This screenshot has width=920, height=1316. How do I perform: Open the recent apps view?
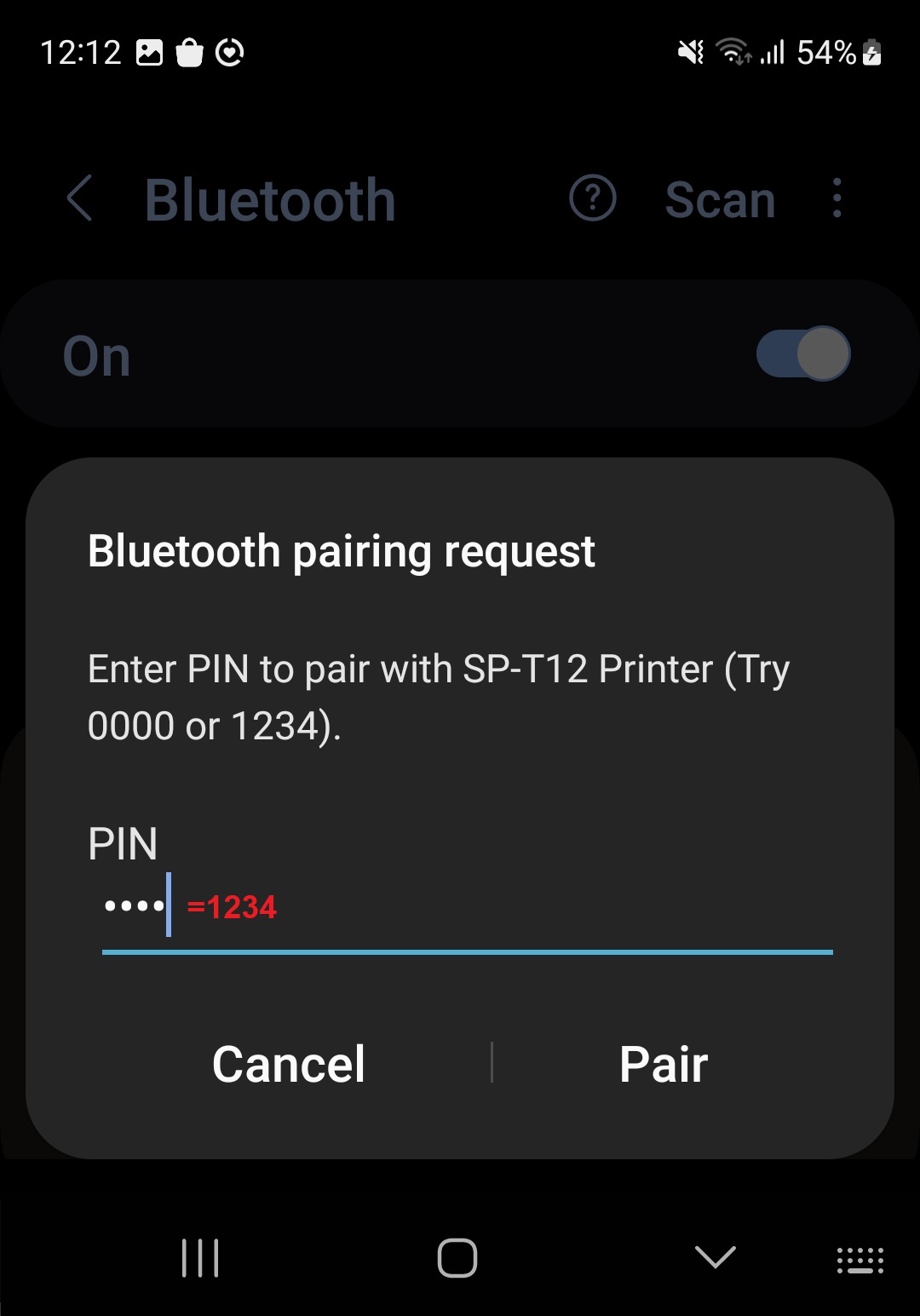200,1258
